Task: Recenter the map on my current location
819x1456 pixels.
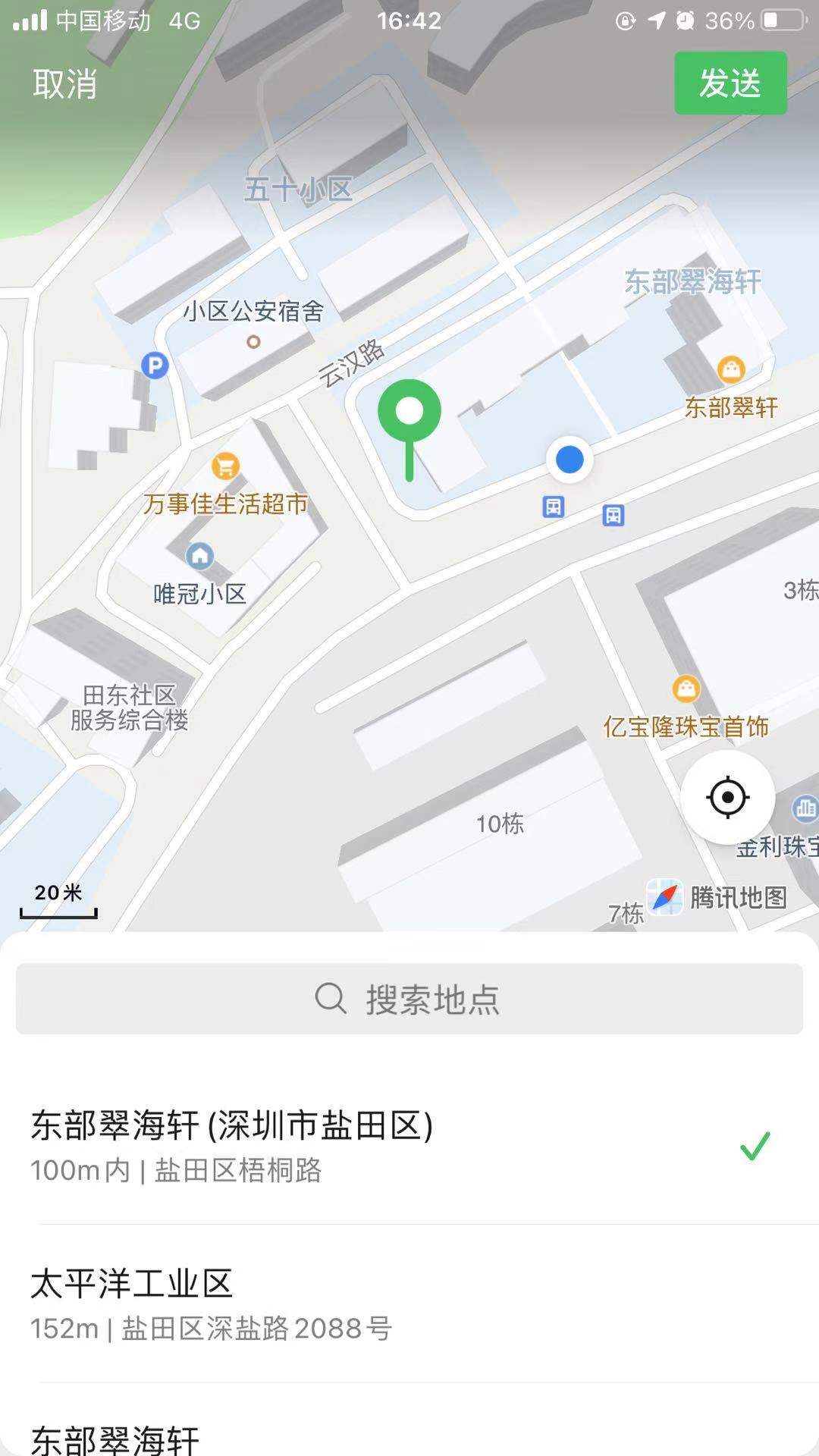Action: (727, 797)
